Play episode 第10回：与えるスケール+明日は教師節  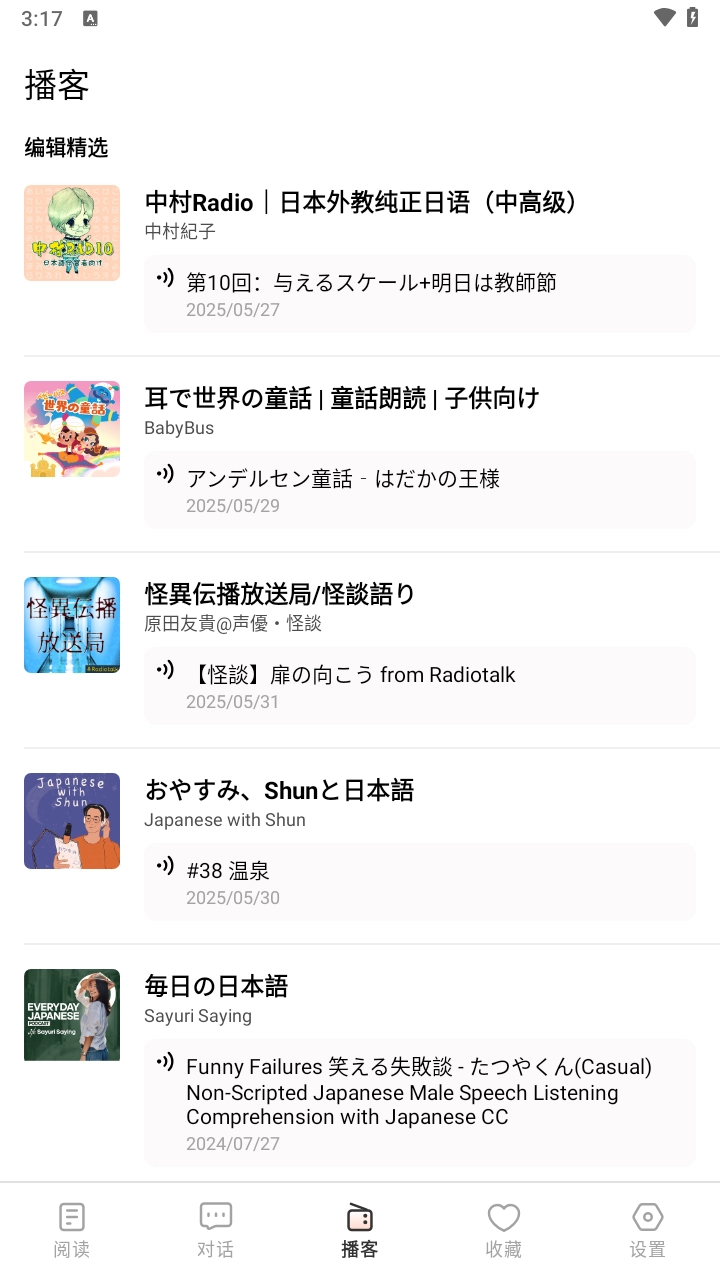coord(420,294)
